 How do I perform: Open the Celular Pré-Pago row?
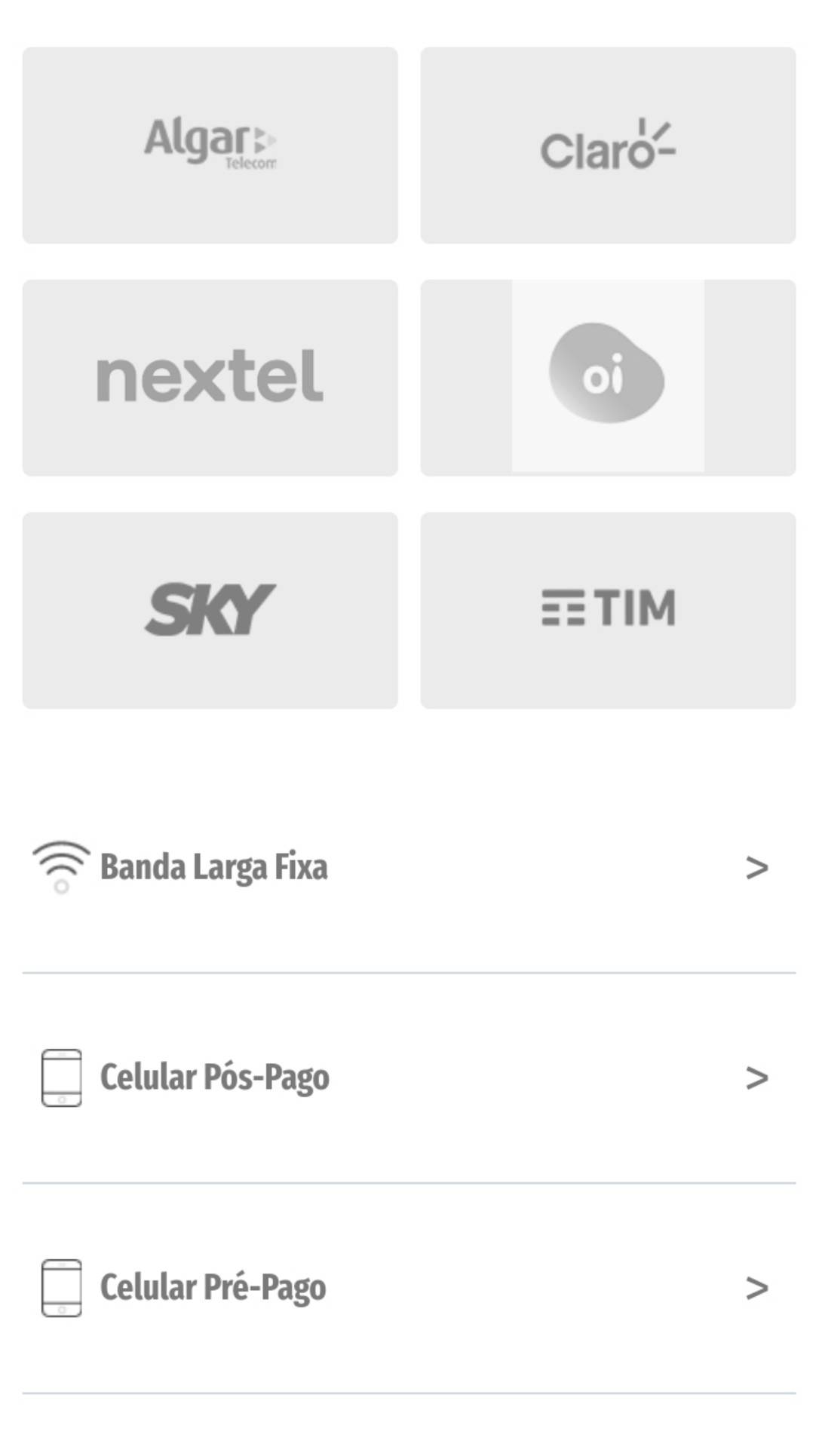pos(409,1288)
